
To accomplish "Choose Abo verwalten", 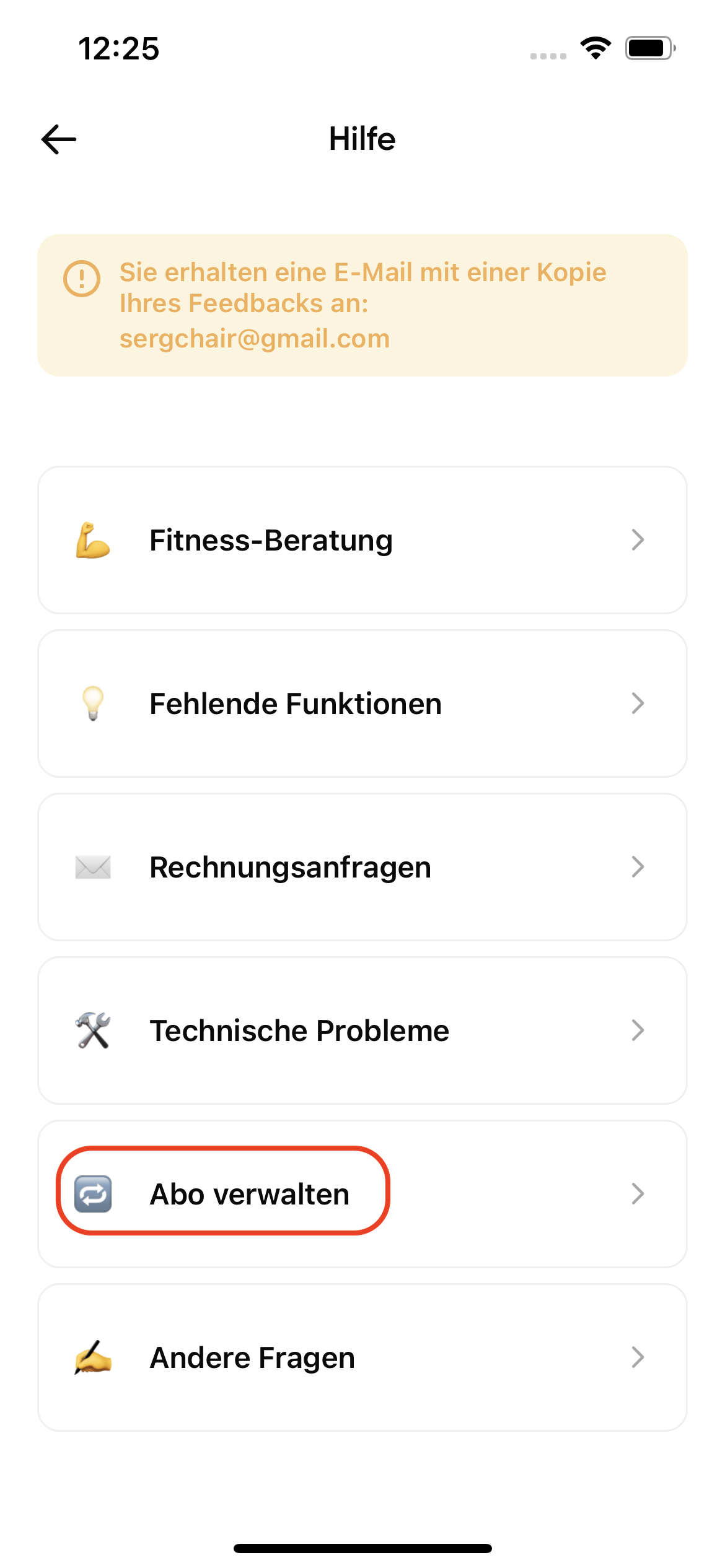I will tap(362, 1194).
